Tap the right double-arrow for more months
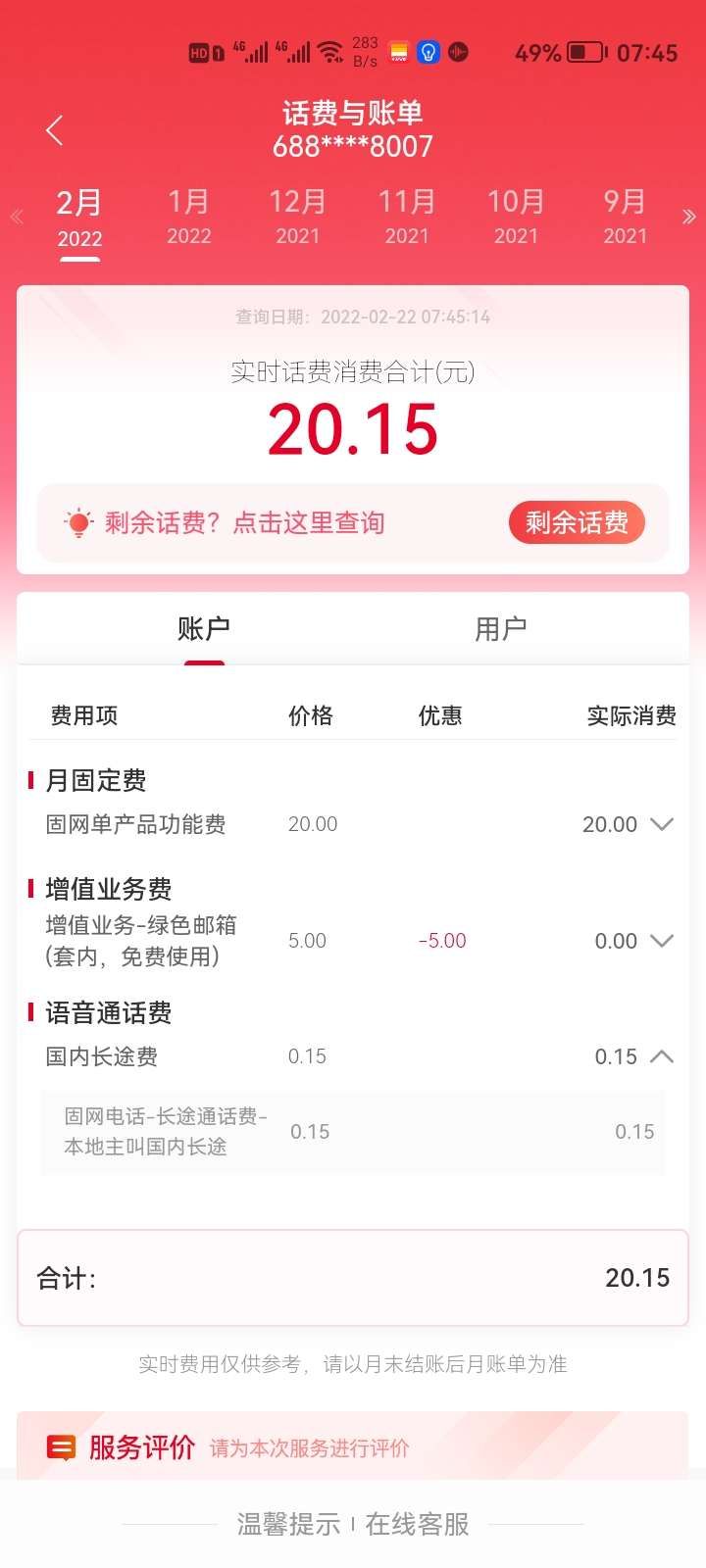The width and height of the screenshot is (706, 1568). coord(689,217)
